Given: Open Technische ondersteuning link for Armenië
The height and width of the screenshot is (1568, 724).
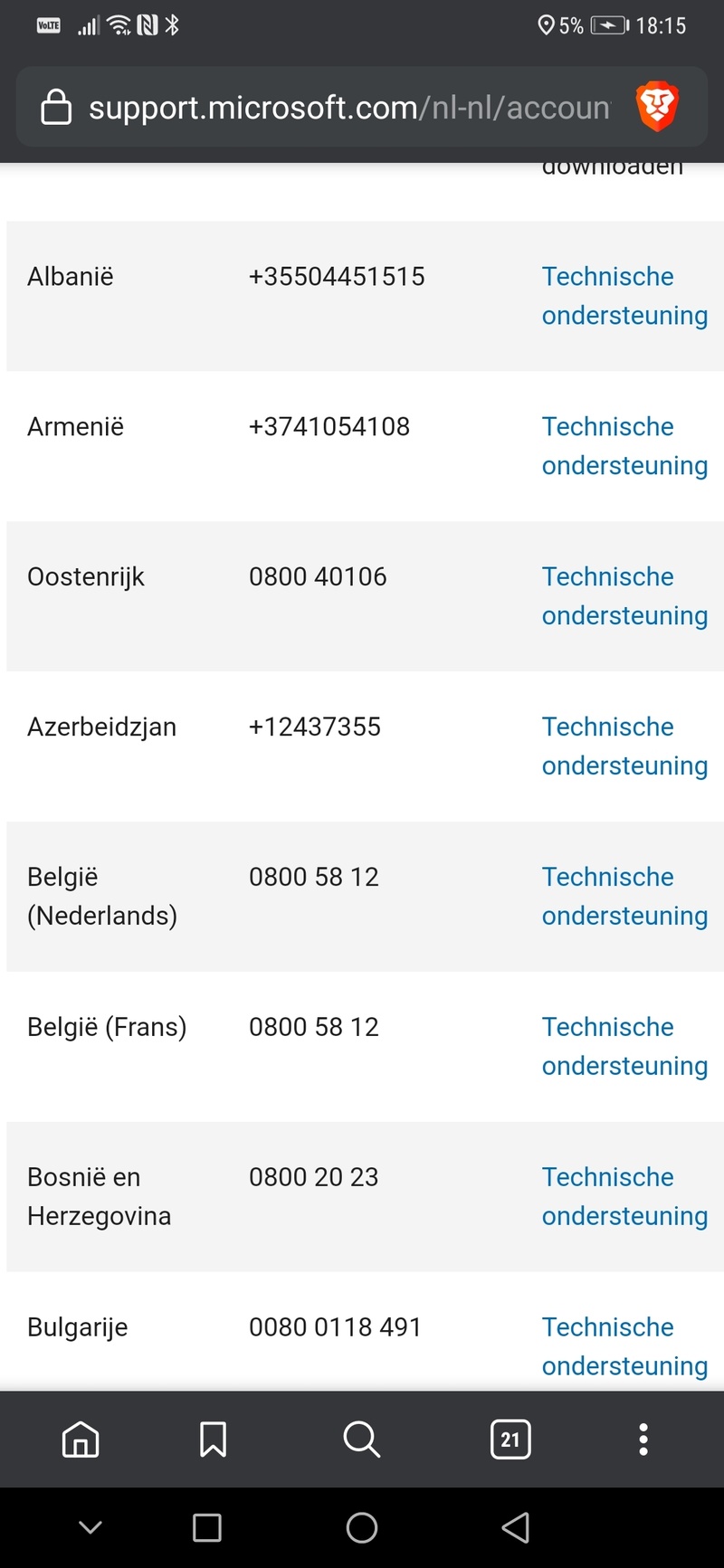Looking at the screenshot, I should tap(624, 446).
